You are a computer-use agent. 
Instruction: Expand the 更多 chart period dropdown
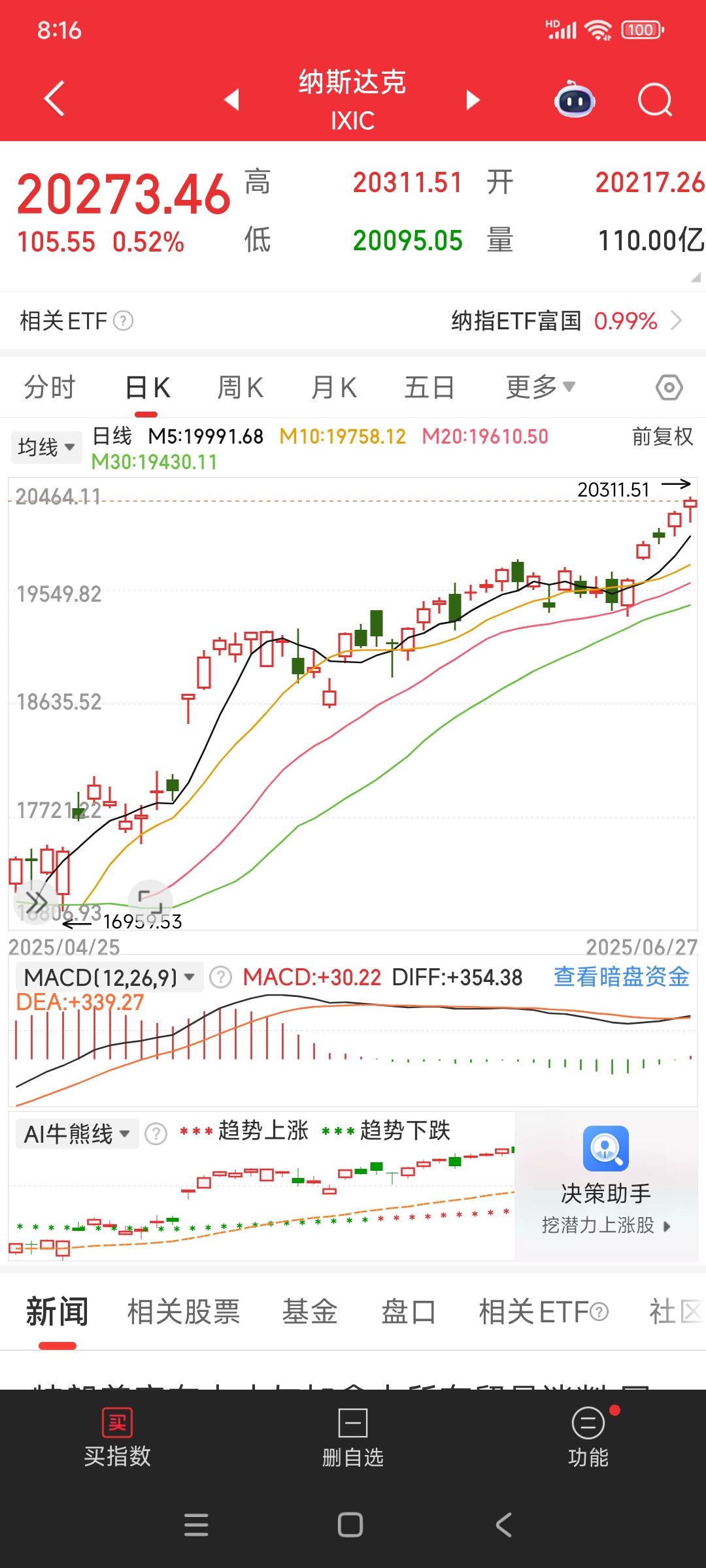[540, 387]
